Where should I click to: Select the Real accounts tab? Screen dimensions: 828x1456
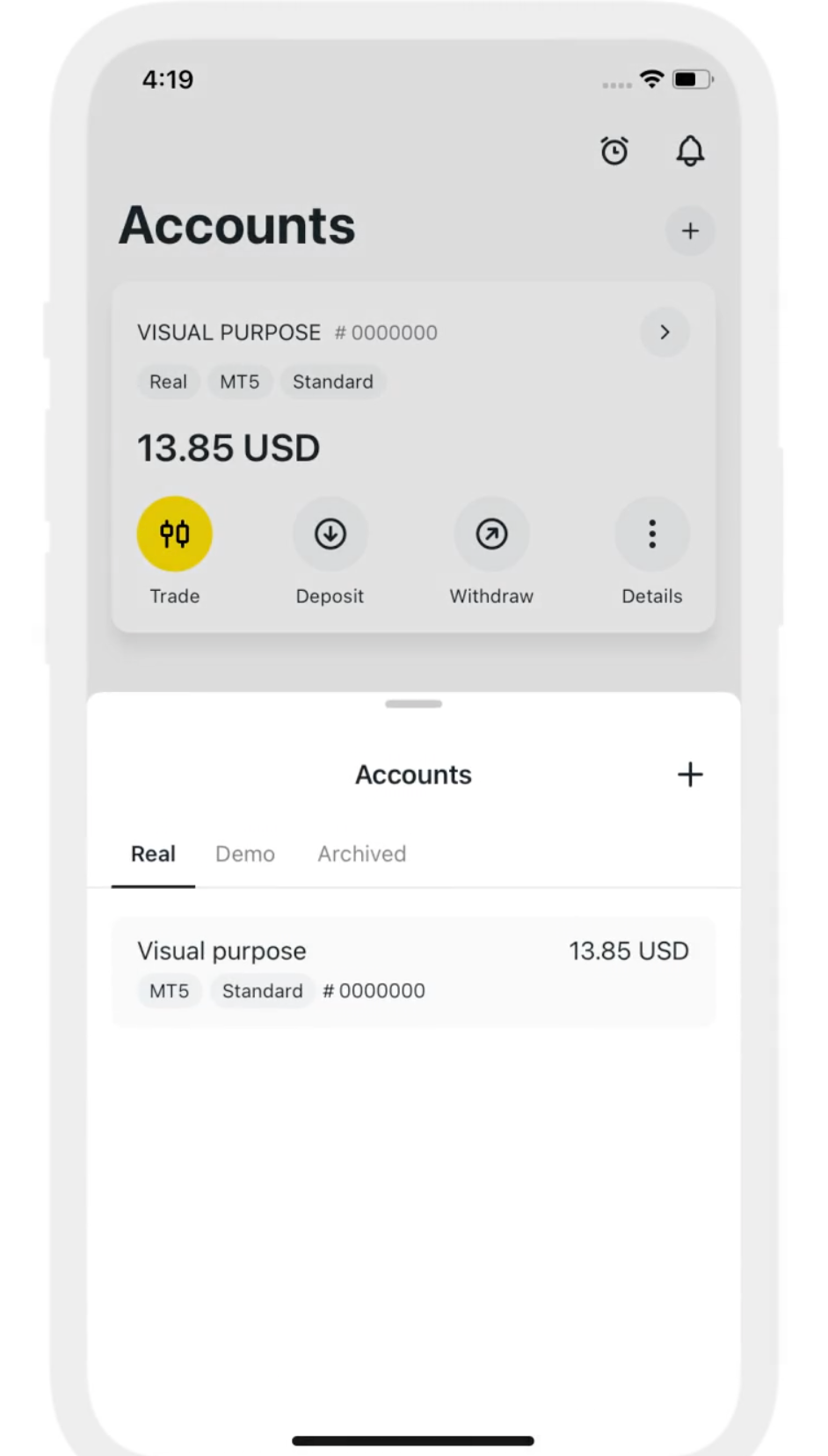153,854
